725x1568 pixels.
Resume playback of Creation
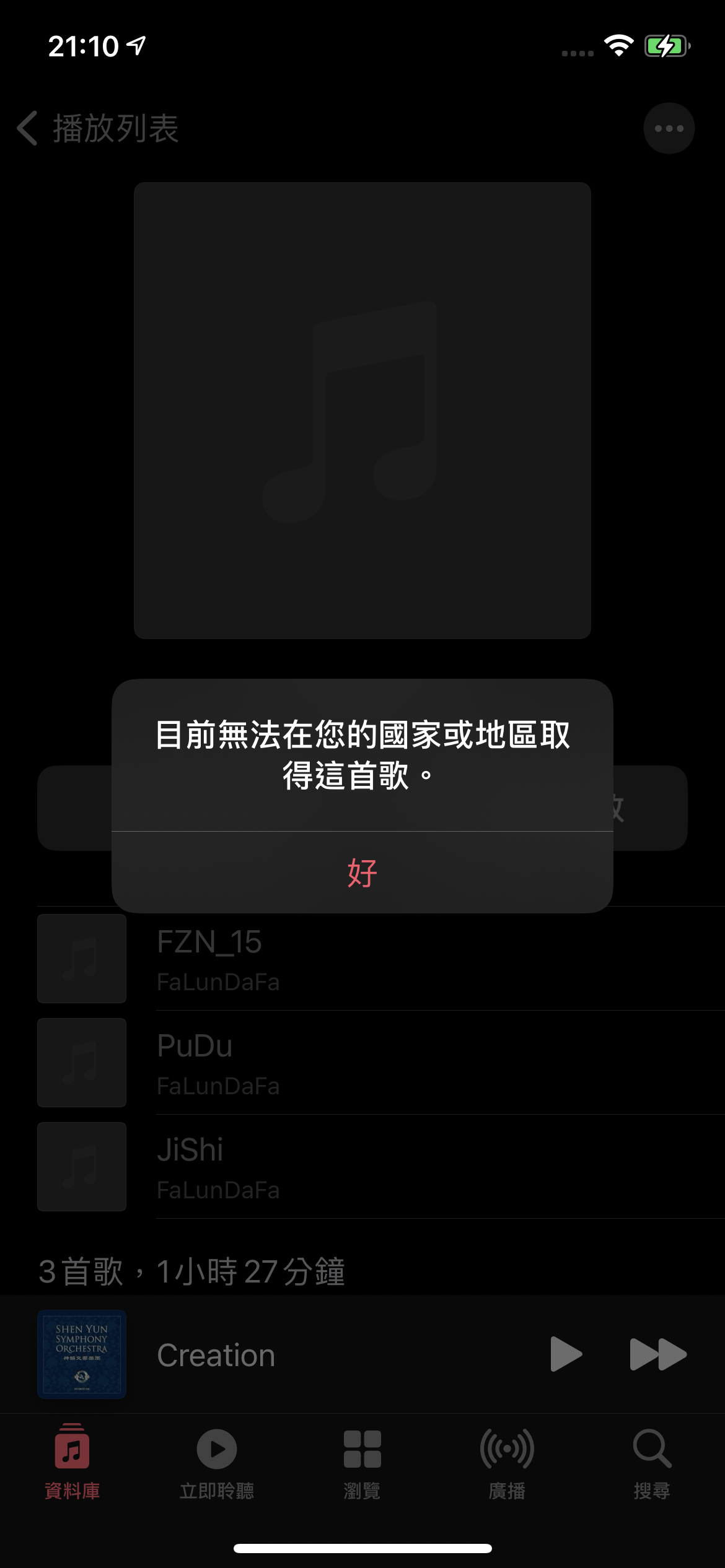pos(565,1354)
